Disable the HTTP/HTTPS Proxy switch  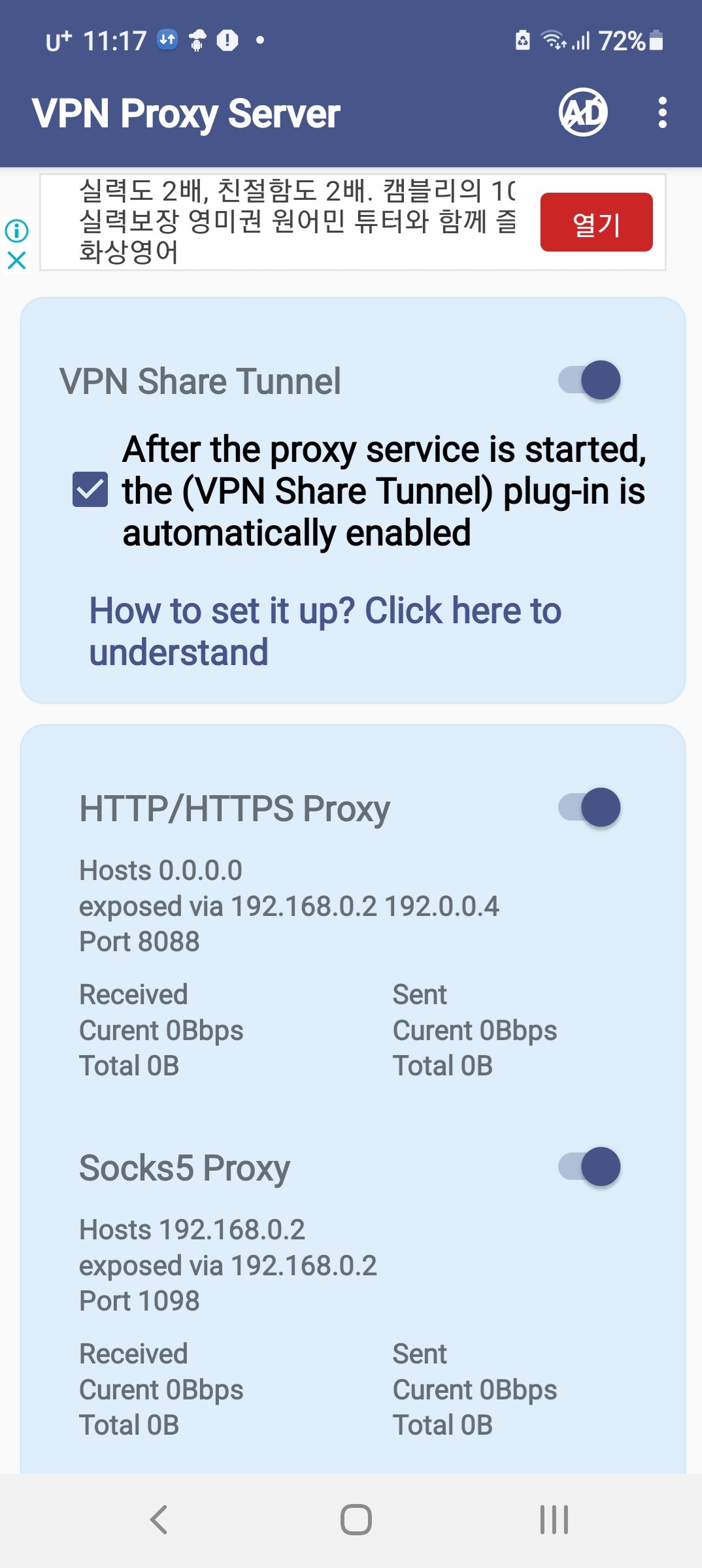coord(589,808)
